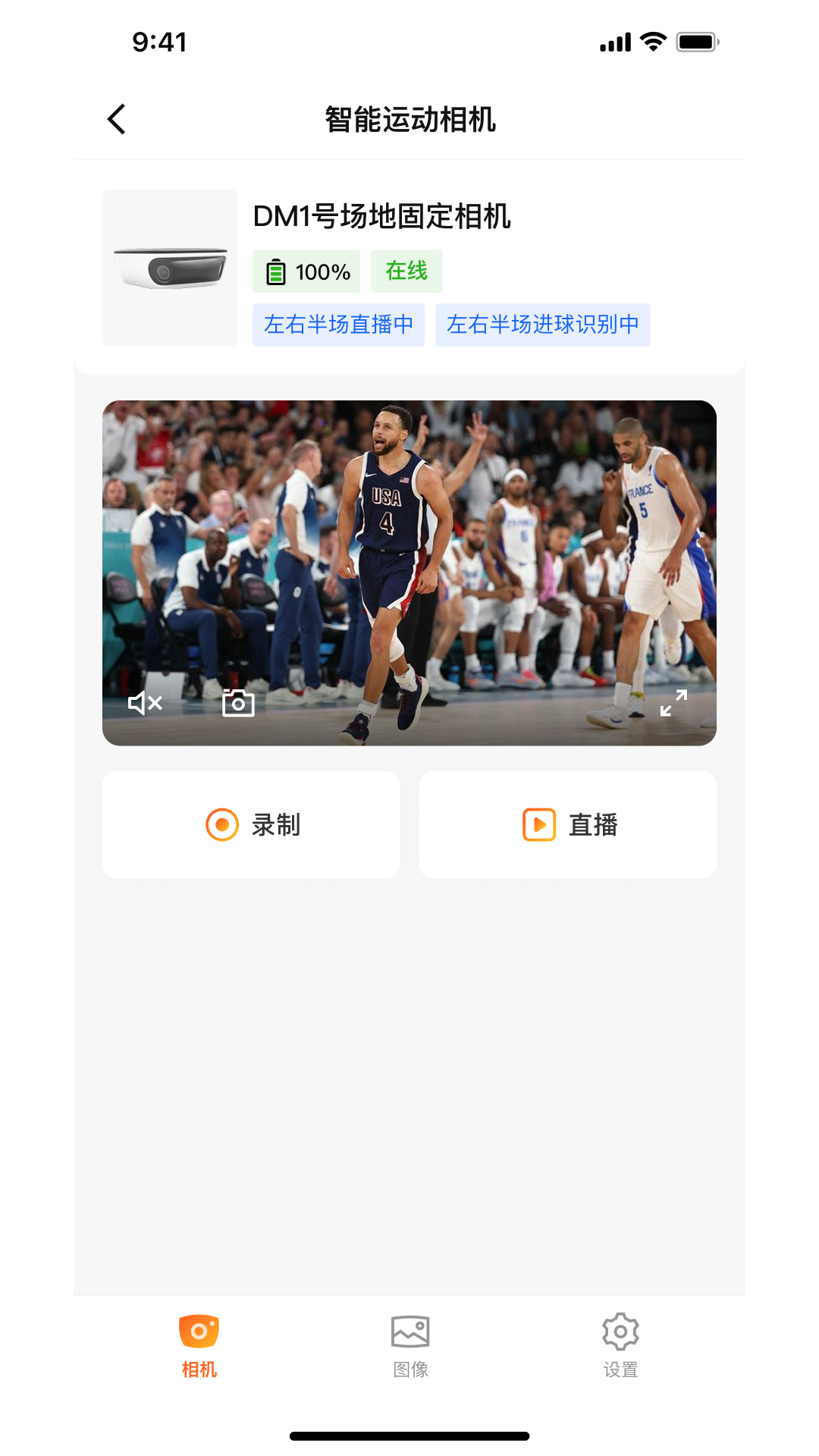Take a snapshot of the video
819x1456 pixels.
(x=237, y=703)
